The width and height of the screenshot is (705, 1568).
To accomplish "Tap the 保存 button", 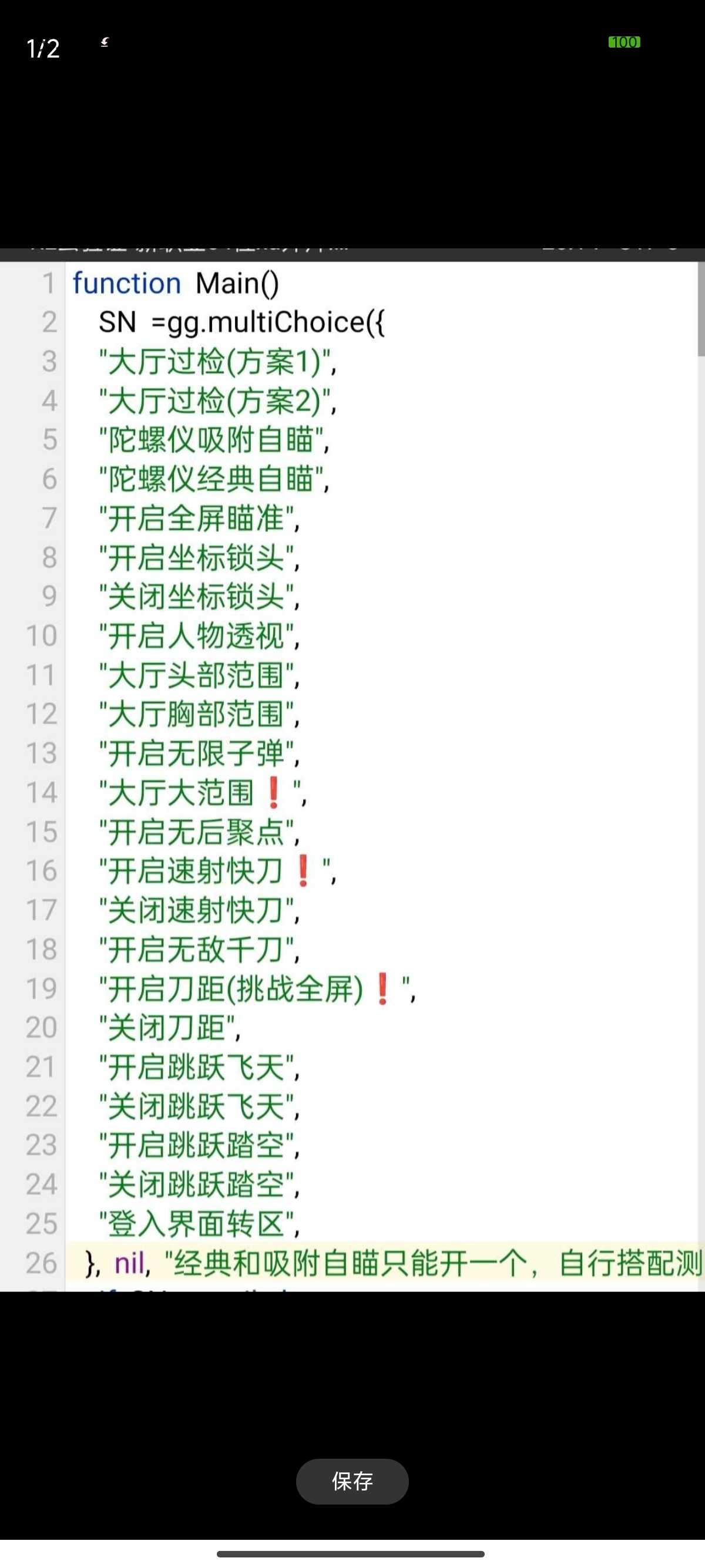I will coord(352,1481).
